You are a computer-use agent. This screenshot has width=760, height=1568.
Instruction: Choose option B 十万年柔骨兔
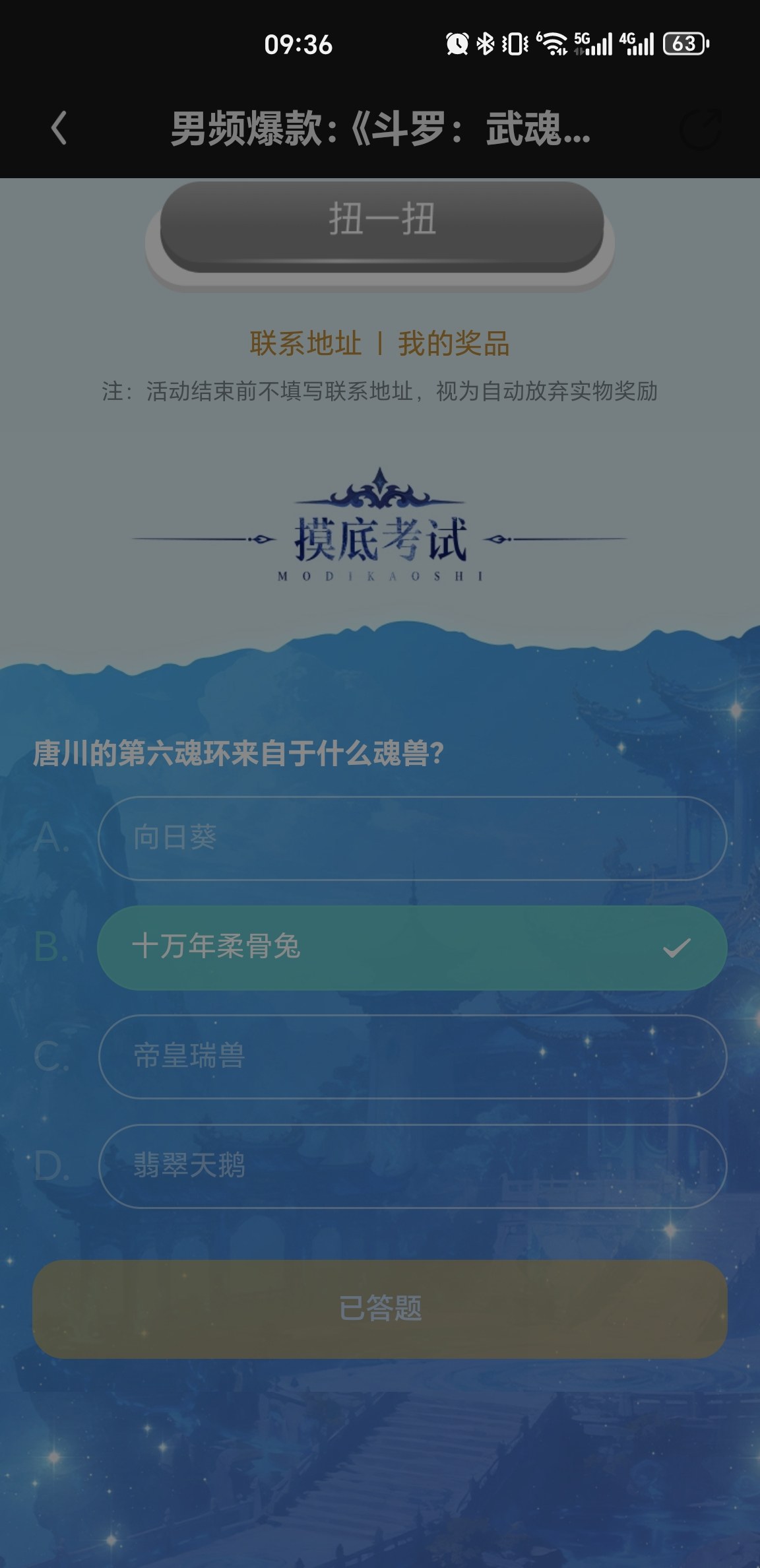pyautogui.click(x=412, y=948)
